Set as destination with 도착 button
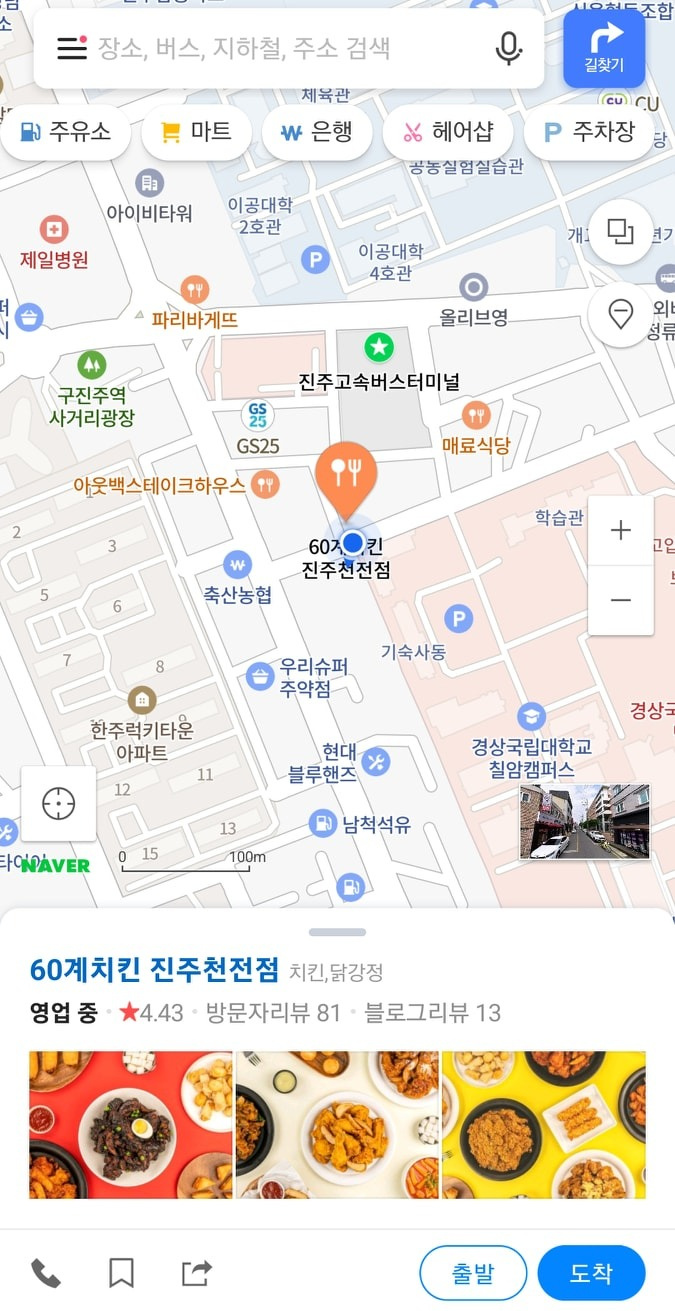The height and width of the screenshot is (1311, 675). [x=591, y=1273]
